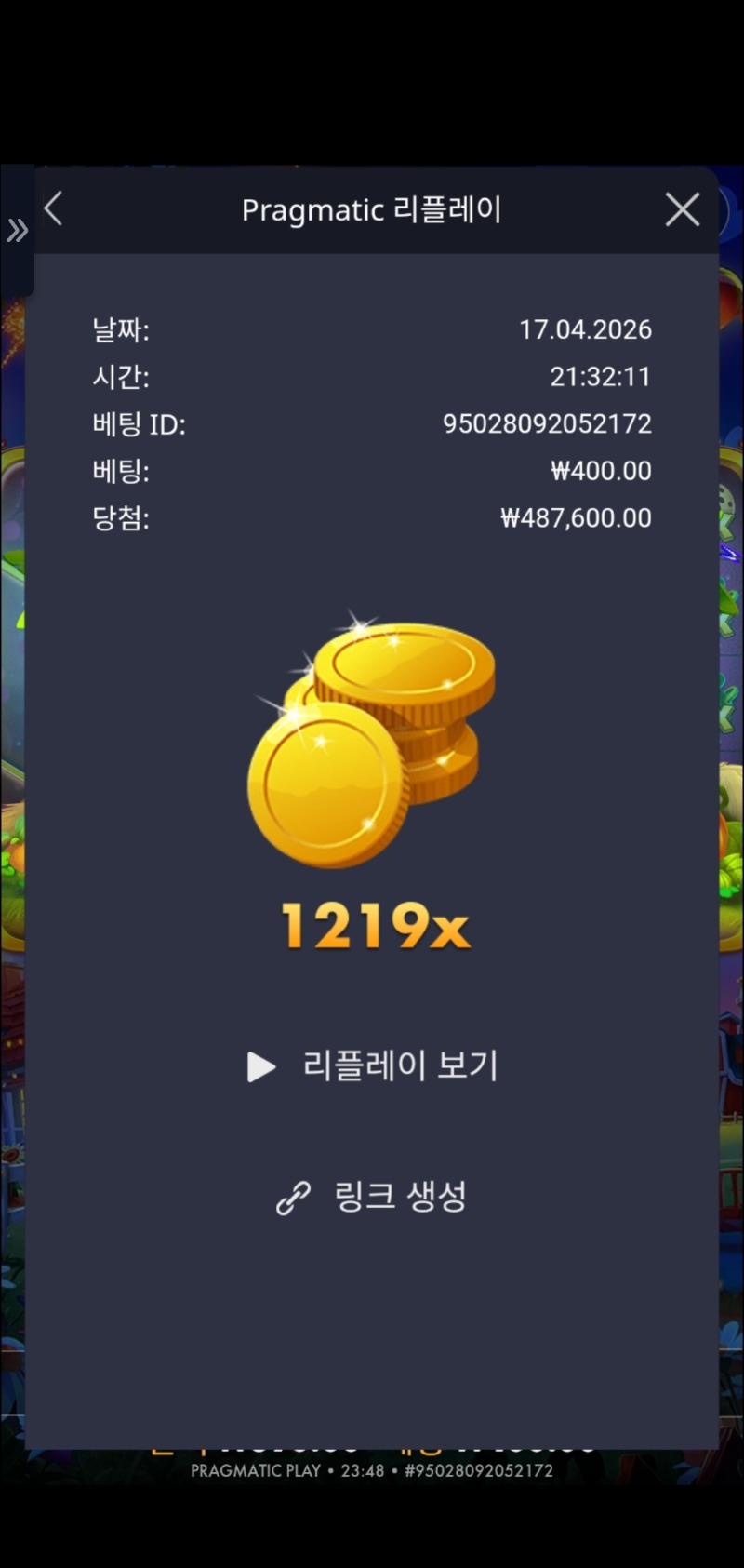Image resolution: width=744 pixels, height=1568 pixels.
Task: Generate a share link with 링크 생성
Action: click(373, 1197)
